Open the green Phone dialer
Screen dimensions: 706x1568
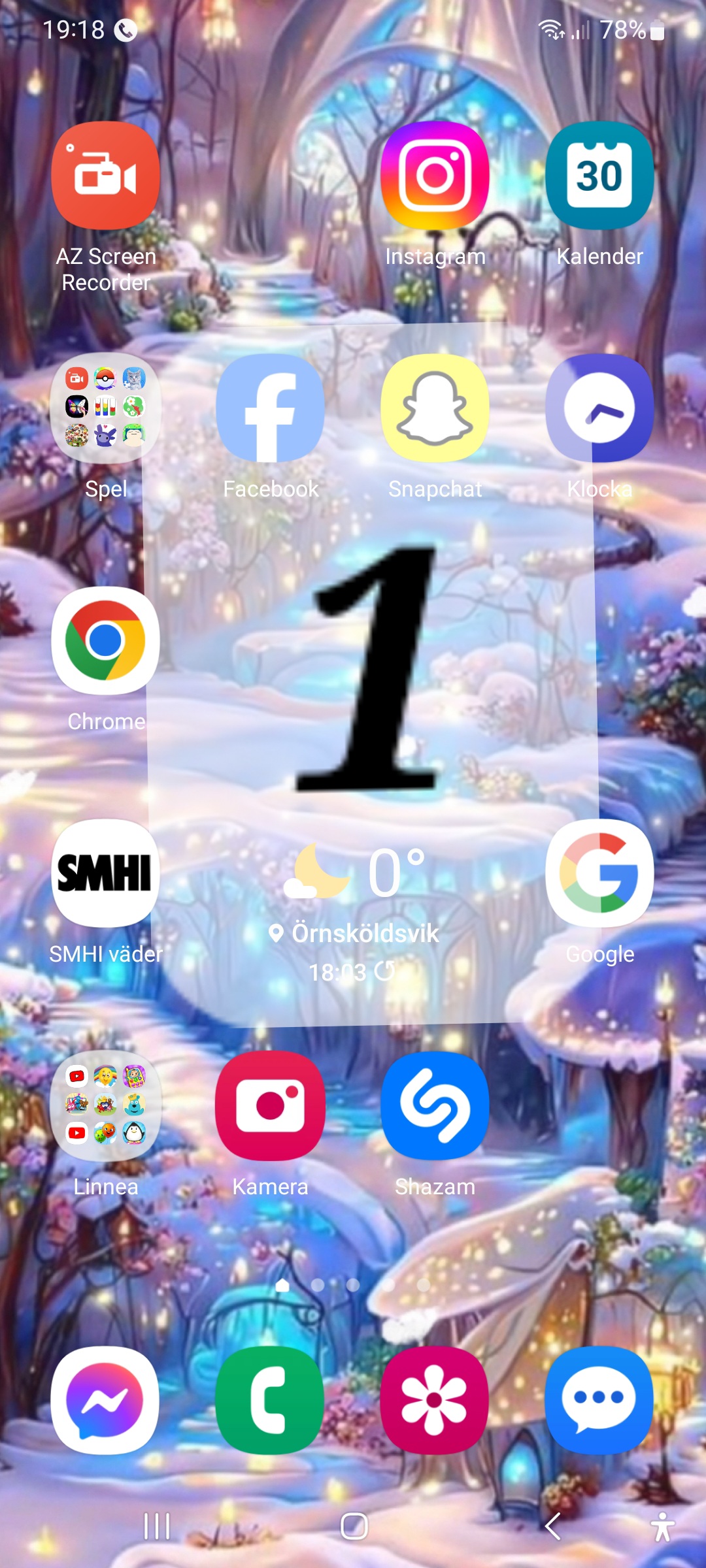270,1400
